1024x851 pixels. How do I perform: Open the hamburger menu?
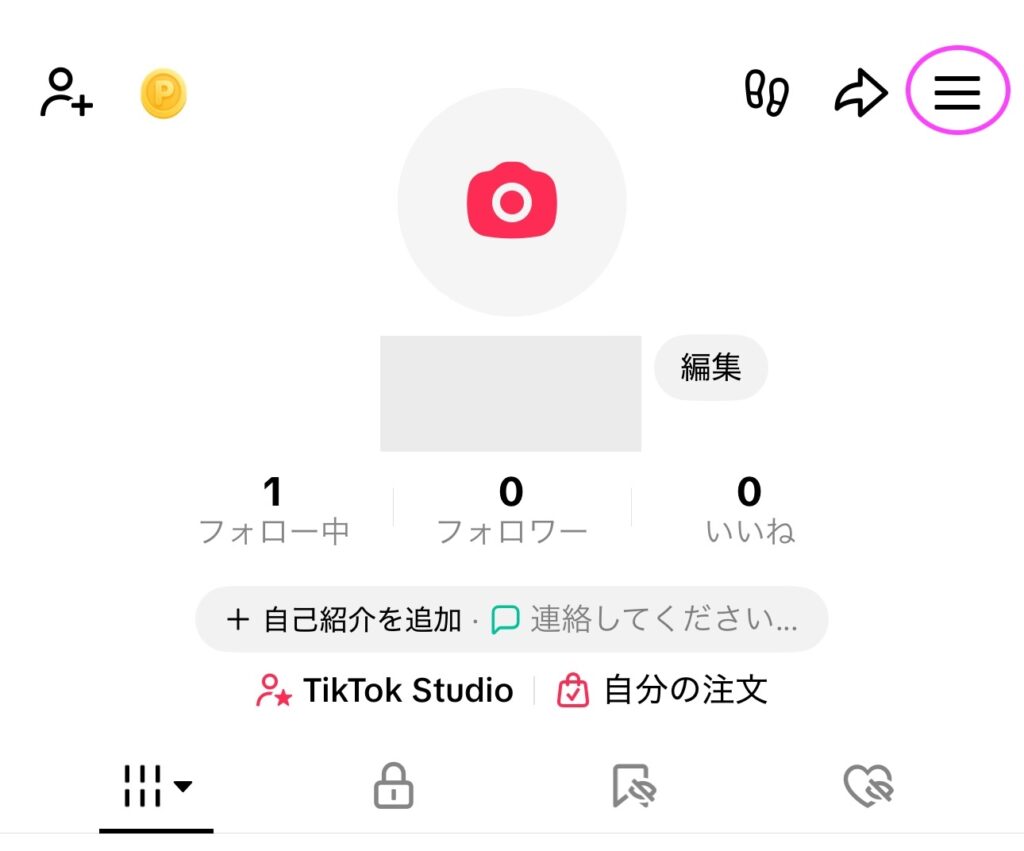pyautogui.click(x=957, y=93)
